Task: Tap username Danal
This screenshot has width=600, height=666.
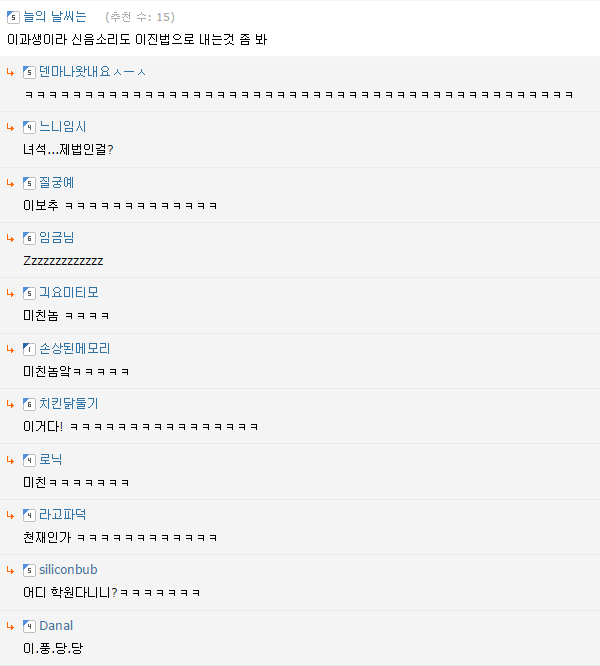Action: 56,625
